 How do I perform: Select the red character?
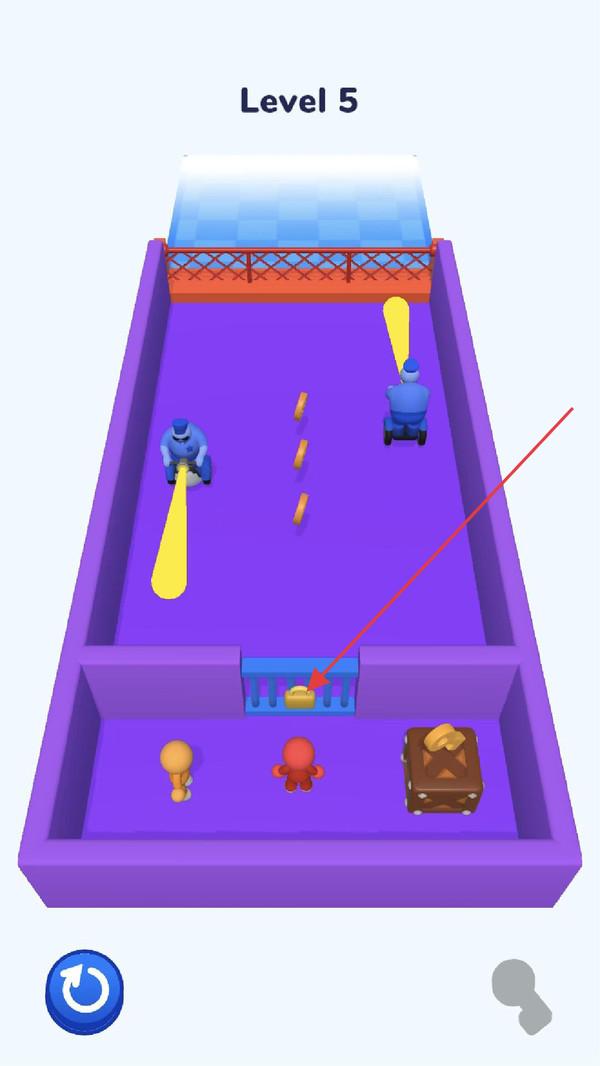pyautogui.click(x=297, y=764)
